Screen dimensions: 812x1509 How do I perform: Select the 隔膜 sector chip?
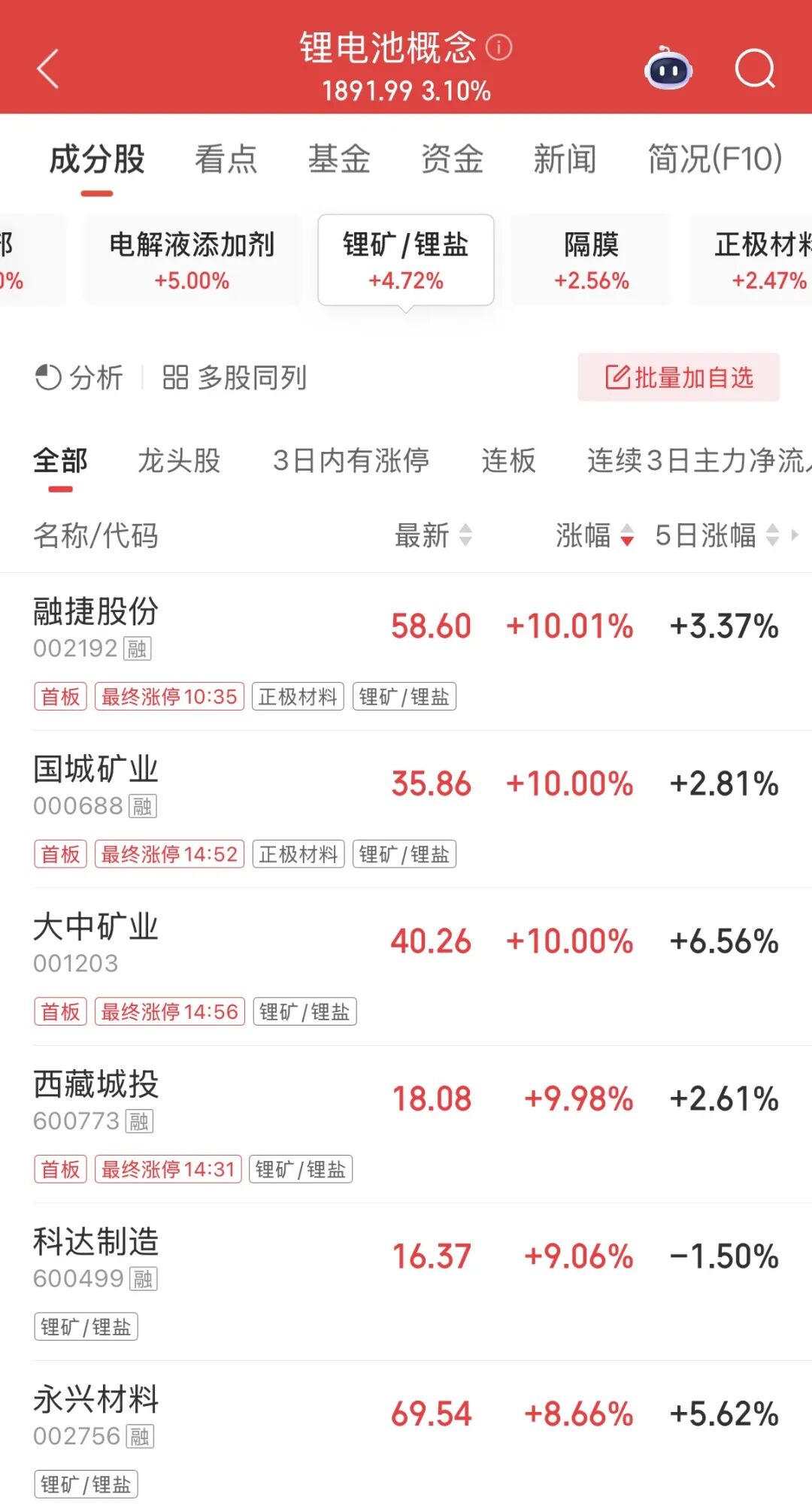[591, 260]
